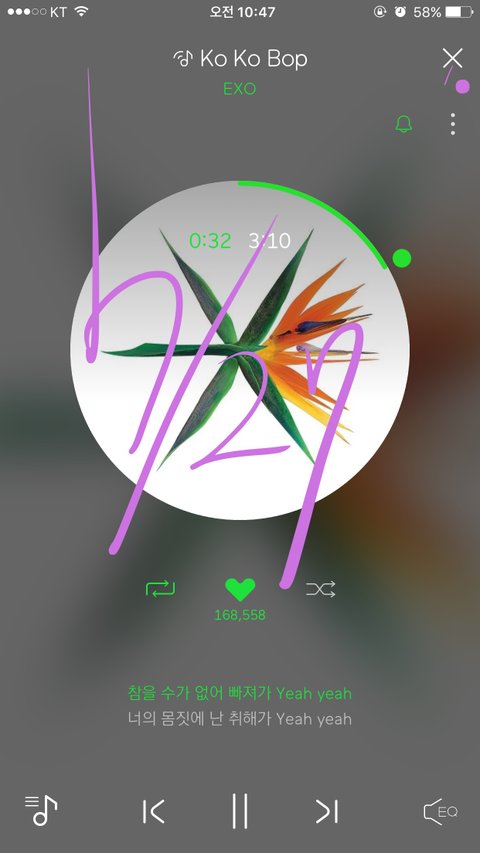Toggle the repeat mode
Viewport: 480px width, 853px height.
tap(161, 589)
